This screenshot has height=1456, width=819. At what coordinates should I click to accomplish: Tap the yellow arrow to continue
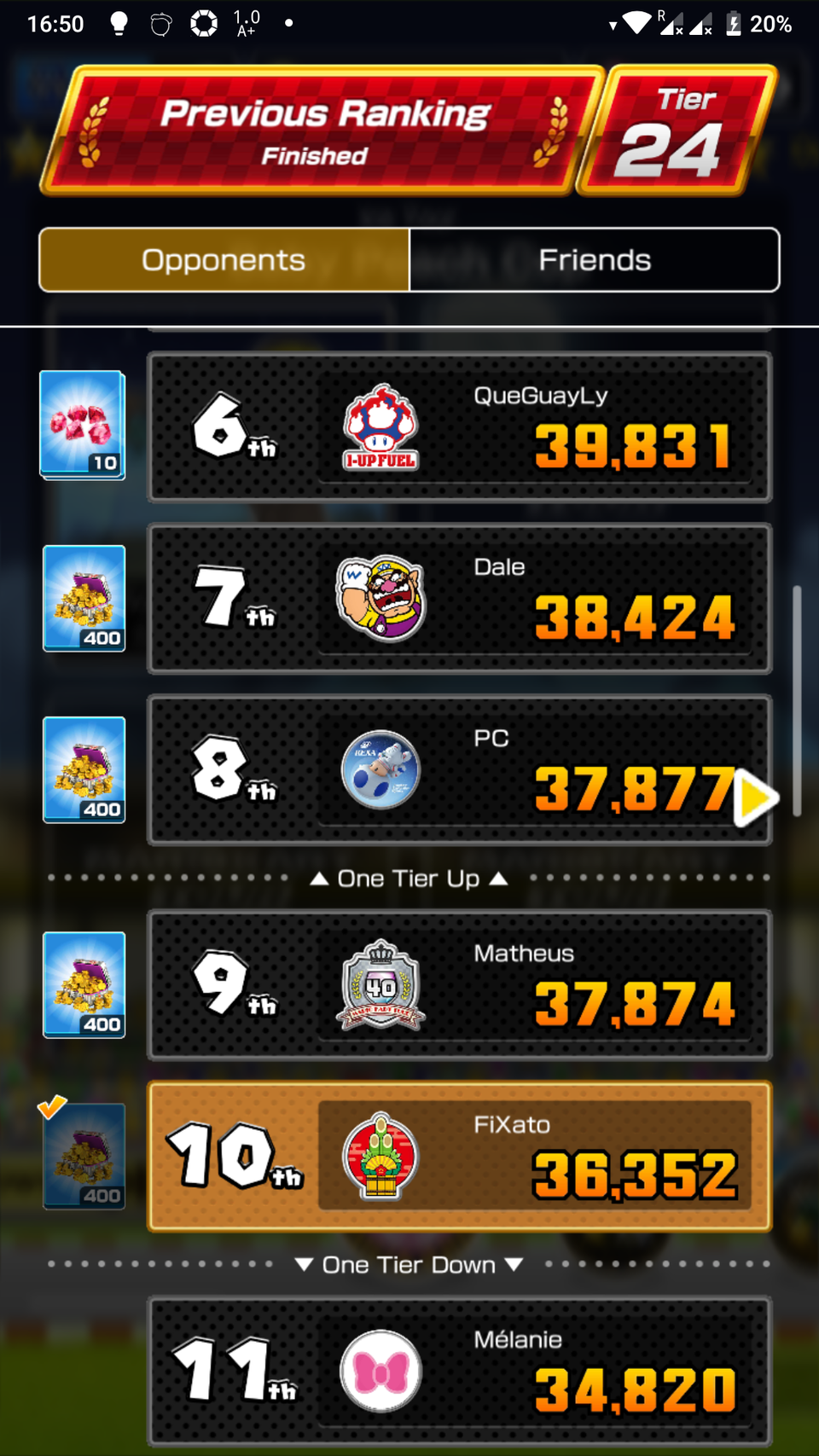click(756, 798)
